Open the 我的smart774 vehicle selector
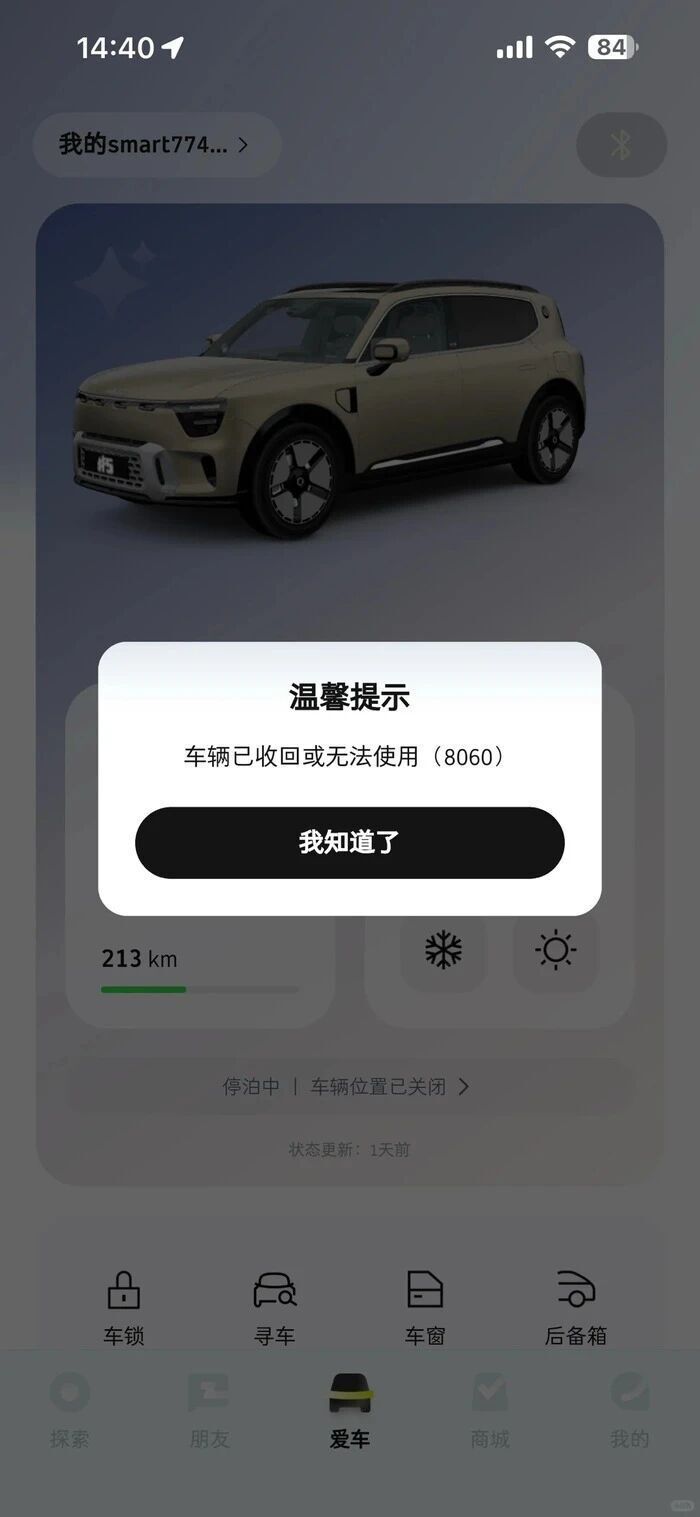Viewport: 700px width, 1517px height. coord(156,145)
